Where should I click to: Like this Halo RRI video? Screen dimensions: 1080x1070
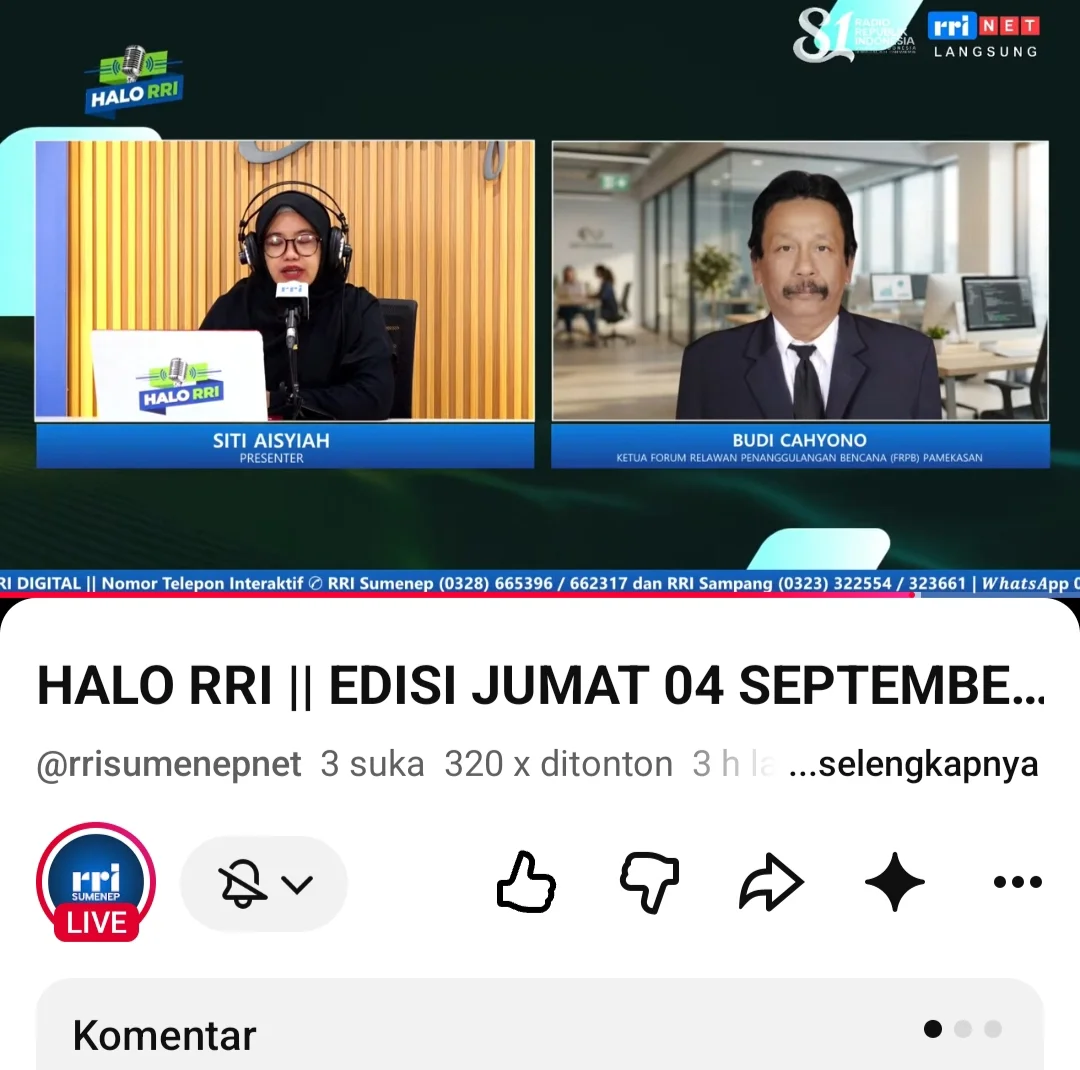526,882
